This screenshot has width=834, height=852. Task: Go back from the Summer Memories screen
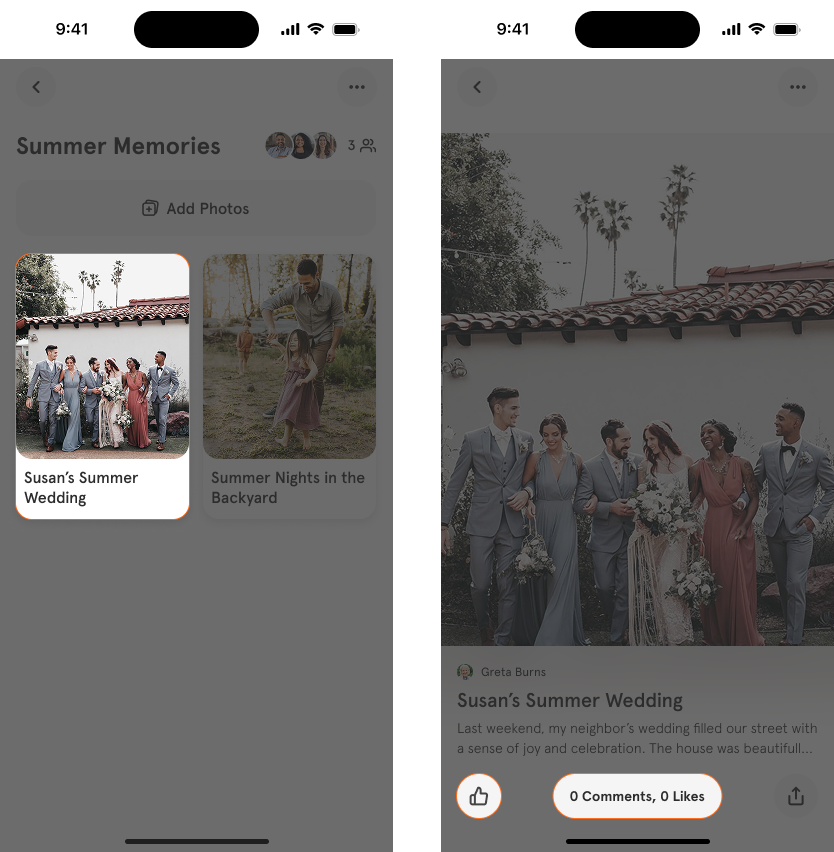pos(36,87)
